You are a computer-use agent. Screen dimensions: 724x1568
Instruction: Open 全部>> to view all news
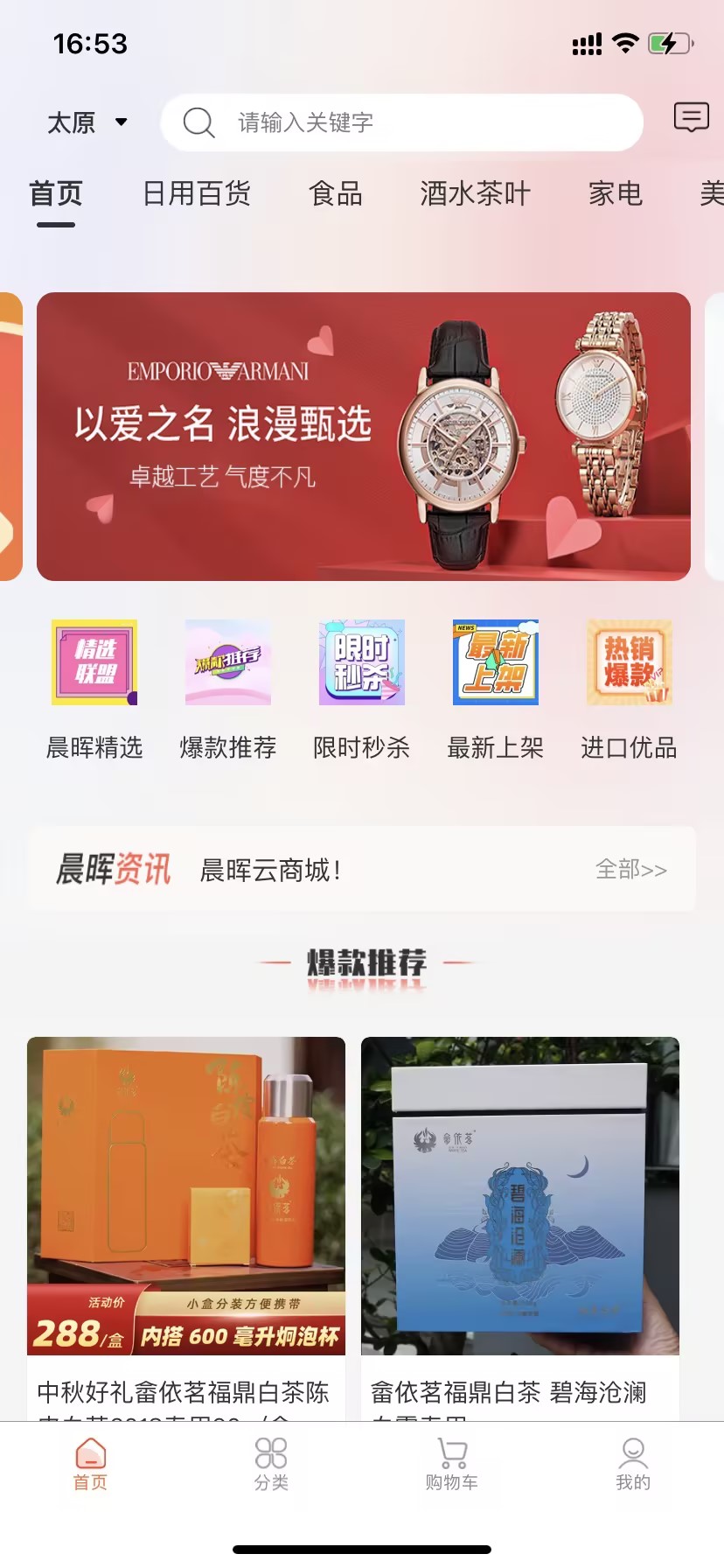pos(631,869)
